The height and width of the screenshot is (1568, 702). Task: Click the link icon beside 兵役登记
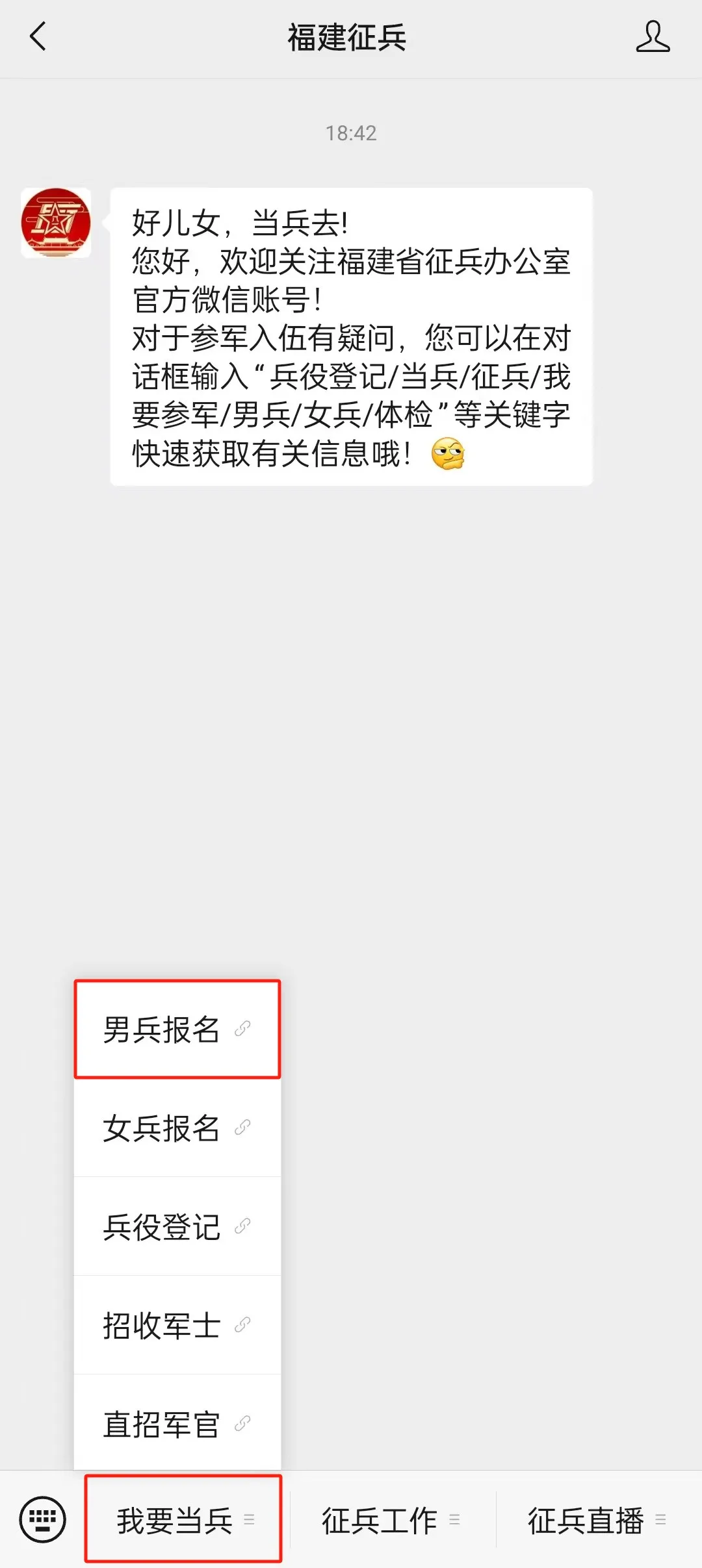(243, 1225)
